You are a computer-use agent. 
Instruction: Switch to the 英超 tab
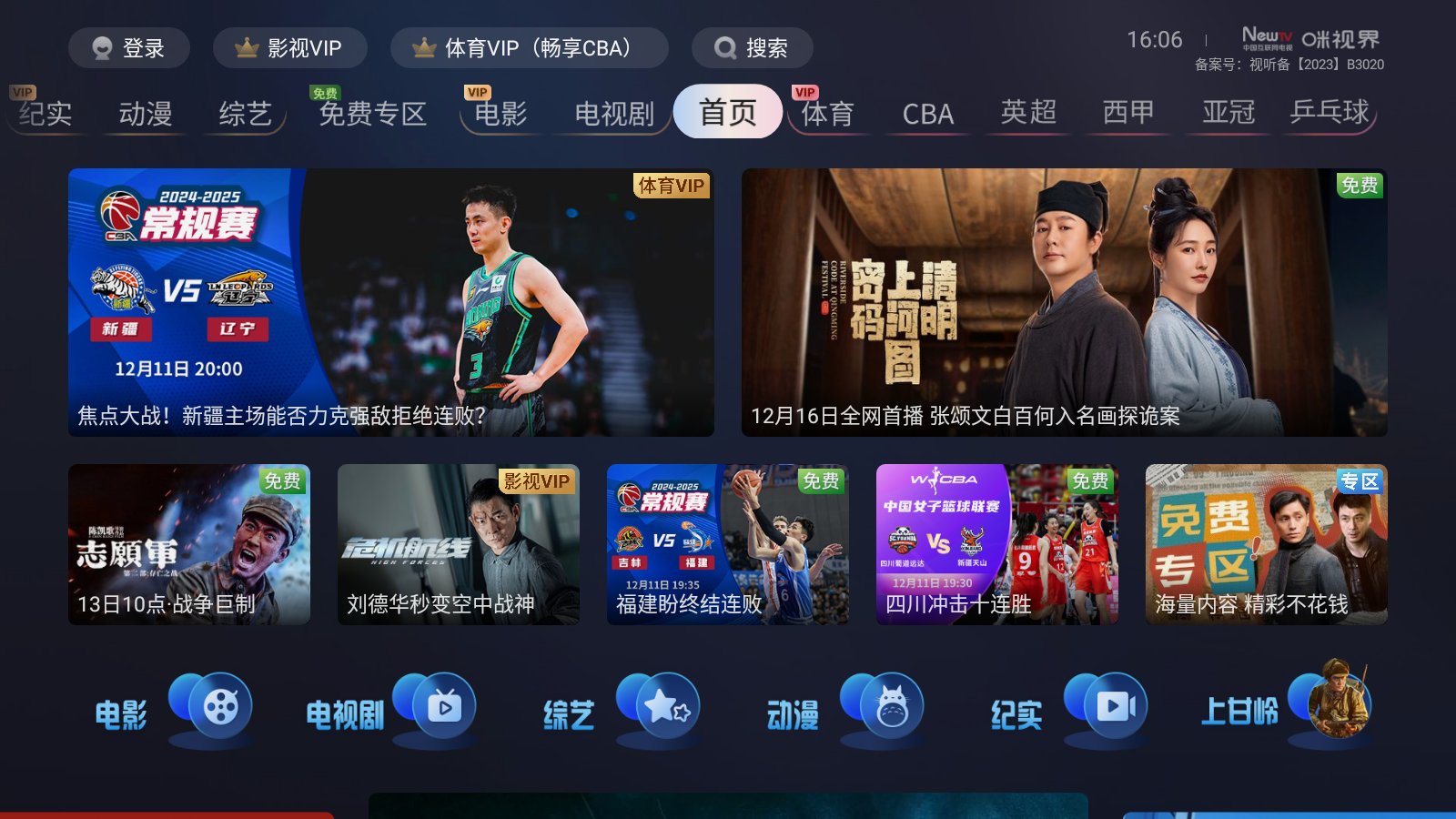pyautogui.click(x=1028, y=113)
